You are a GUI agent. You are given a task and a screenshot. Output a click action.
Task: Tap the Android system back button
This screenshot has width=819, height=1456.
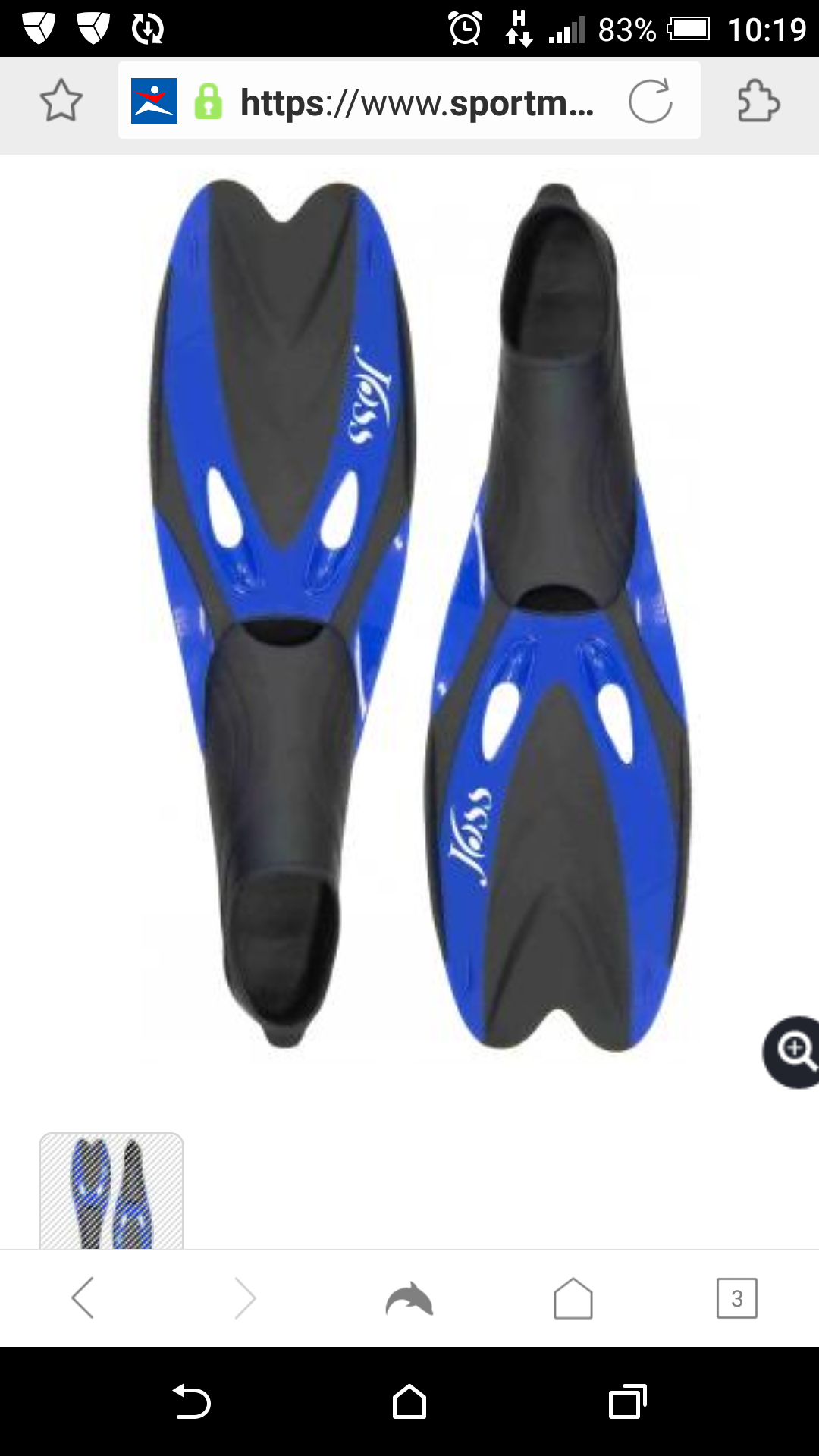click(x=191, y=1401)
